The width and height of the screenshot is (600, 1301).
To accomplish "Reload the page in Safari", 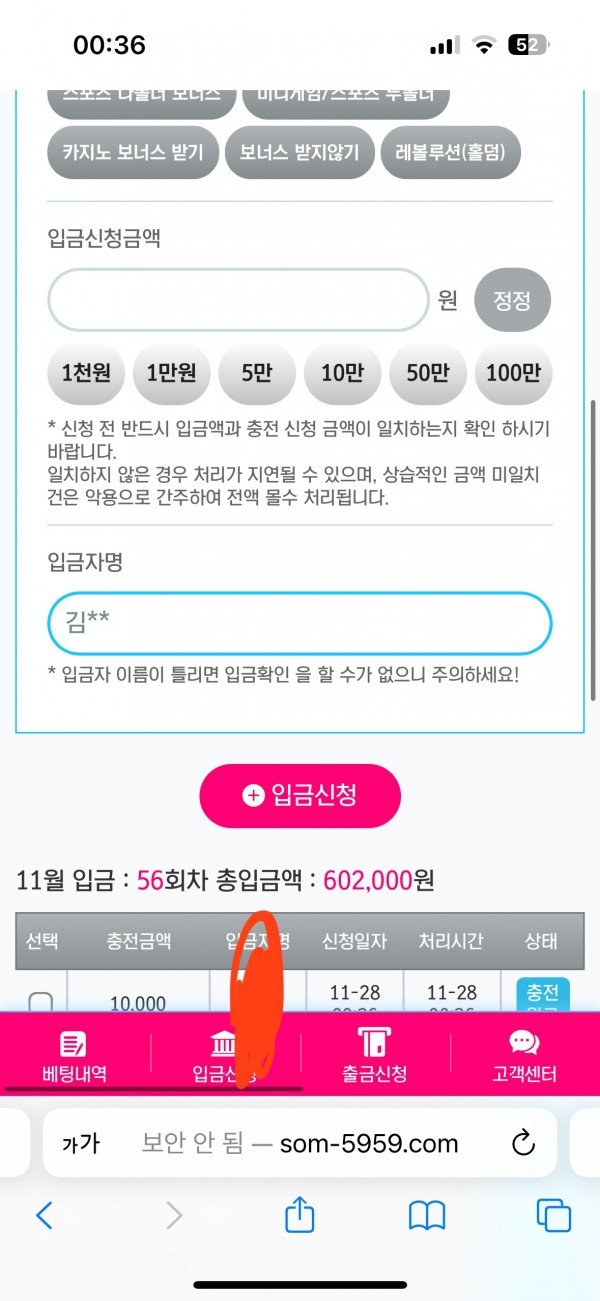I will 523,1143.
